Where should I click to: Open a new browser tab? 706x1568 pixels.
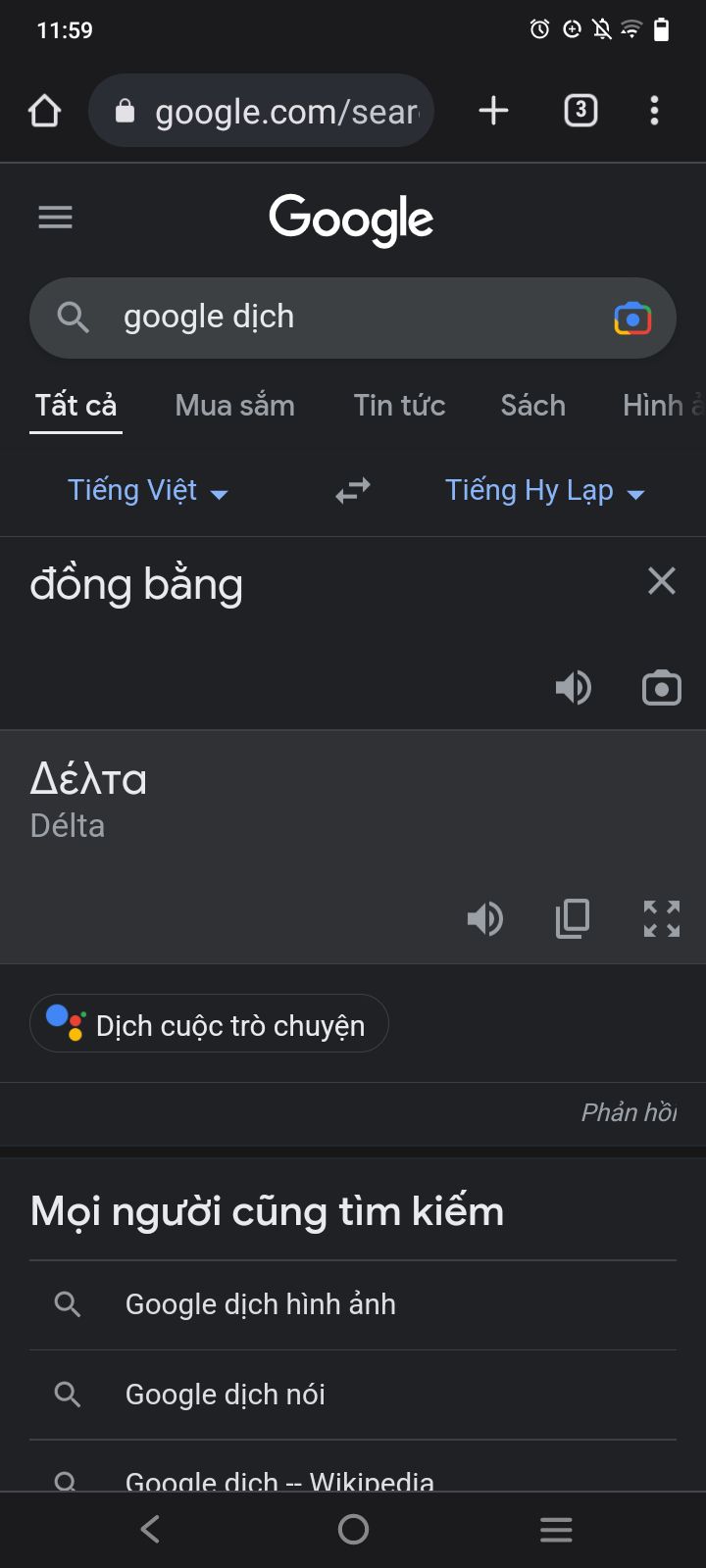493,111
